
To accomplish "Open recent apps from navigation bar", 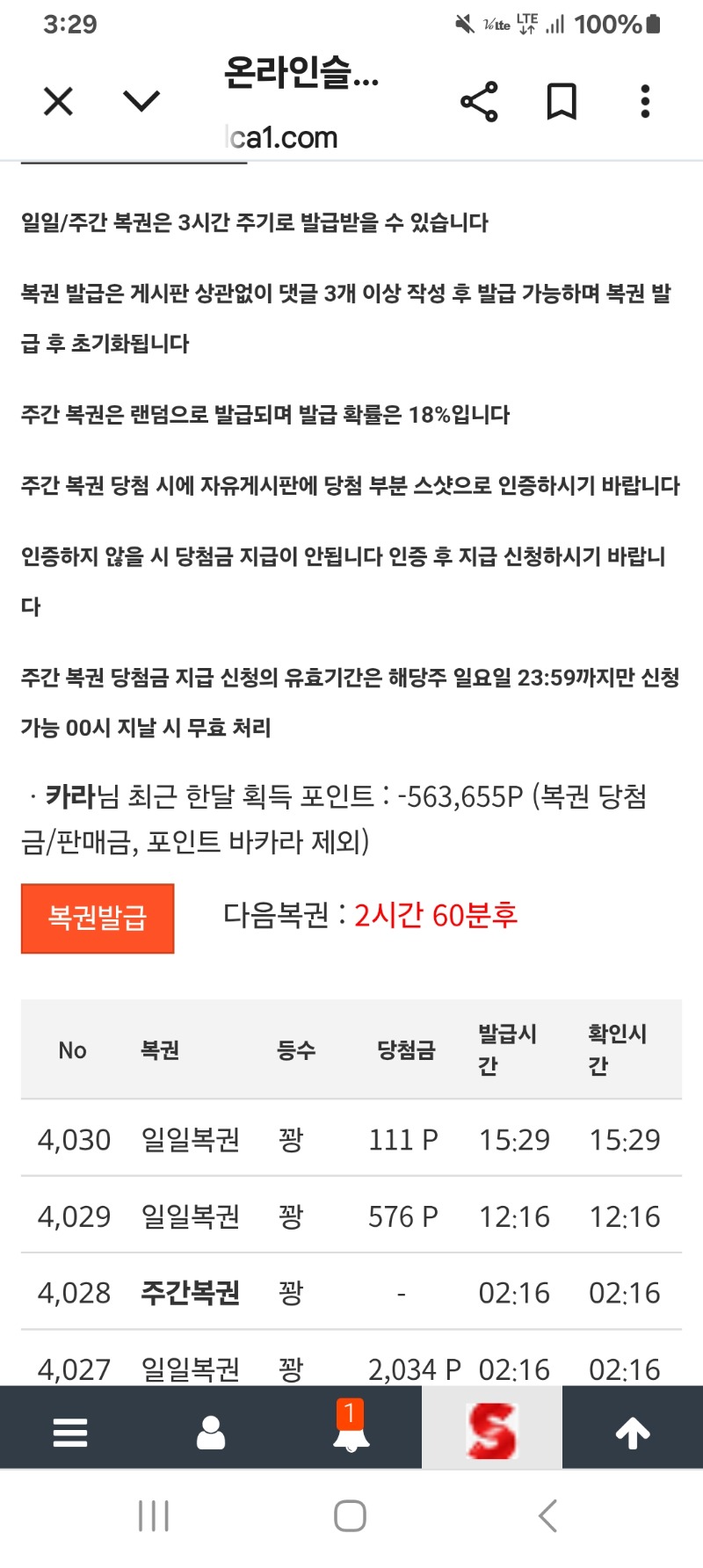I will click(x=154, y=1516).
